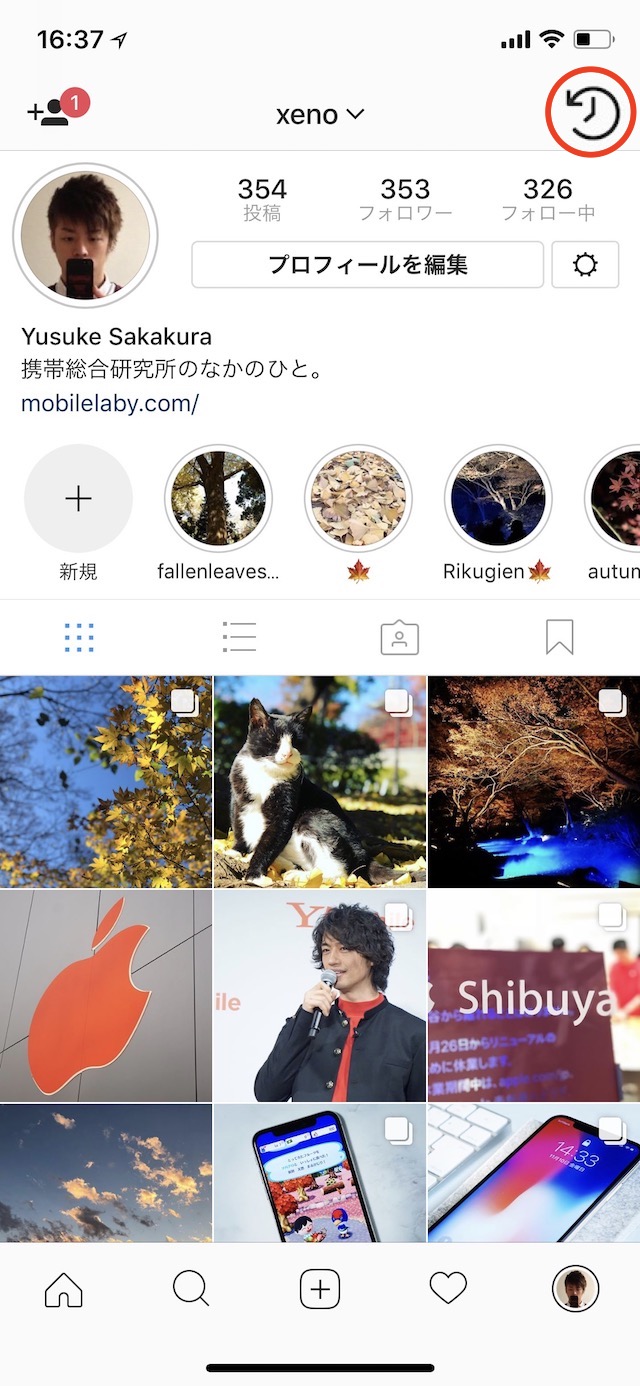This screenshot has width=640, height=1386.
Task: Open the Shibuya sign post
Action: point(534,995)
